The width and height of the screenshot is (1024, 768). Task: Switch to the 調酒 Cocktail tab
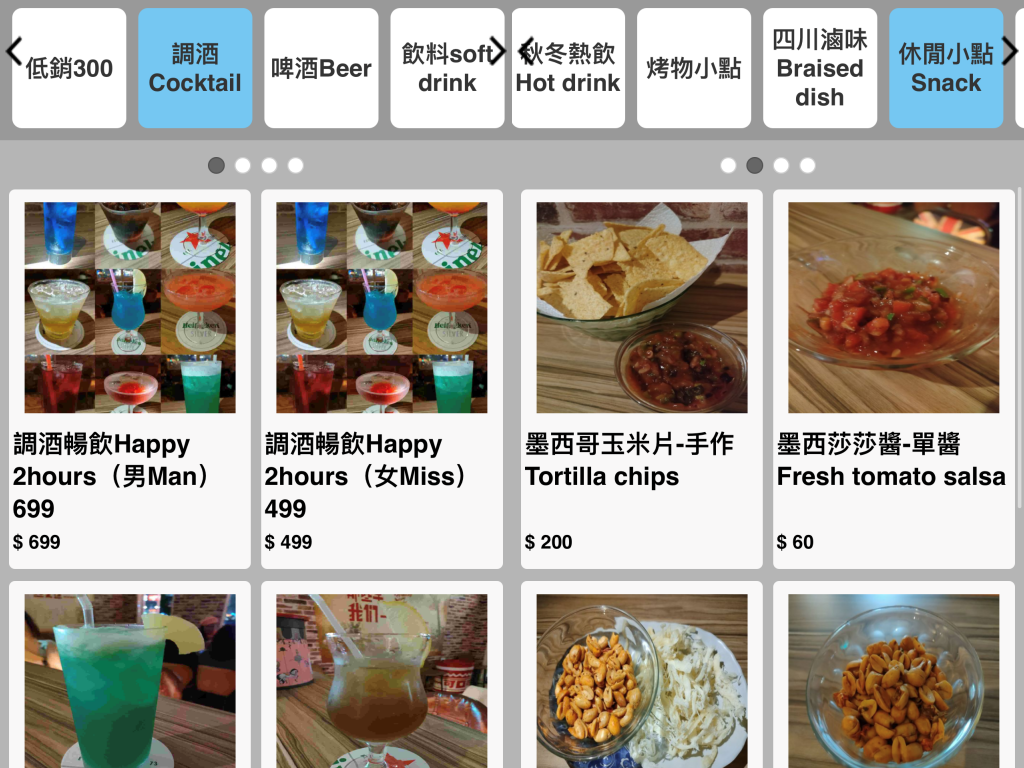tap(195, 68)
